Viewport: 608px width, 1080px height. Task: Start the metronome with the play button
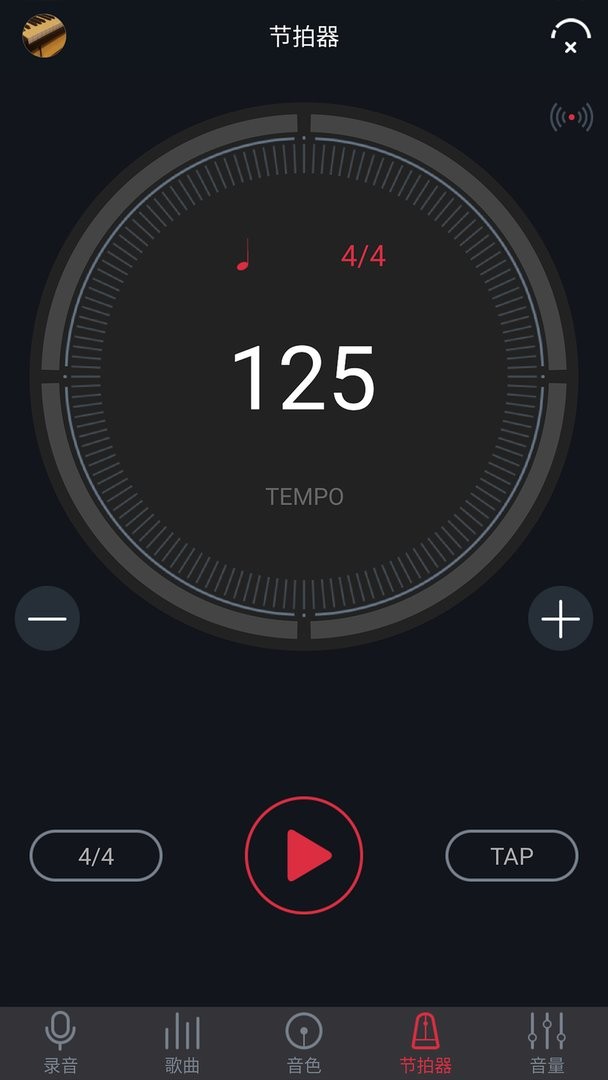pyautogui.click(x=304, y=856)
